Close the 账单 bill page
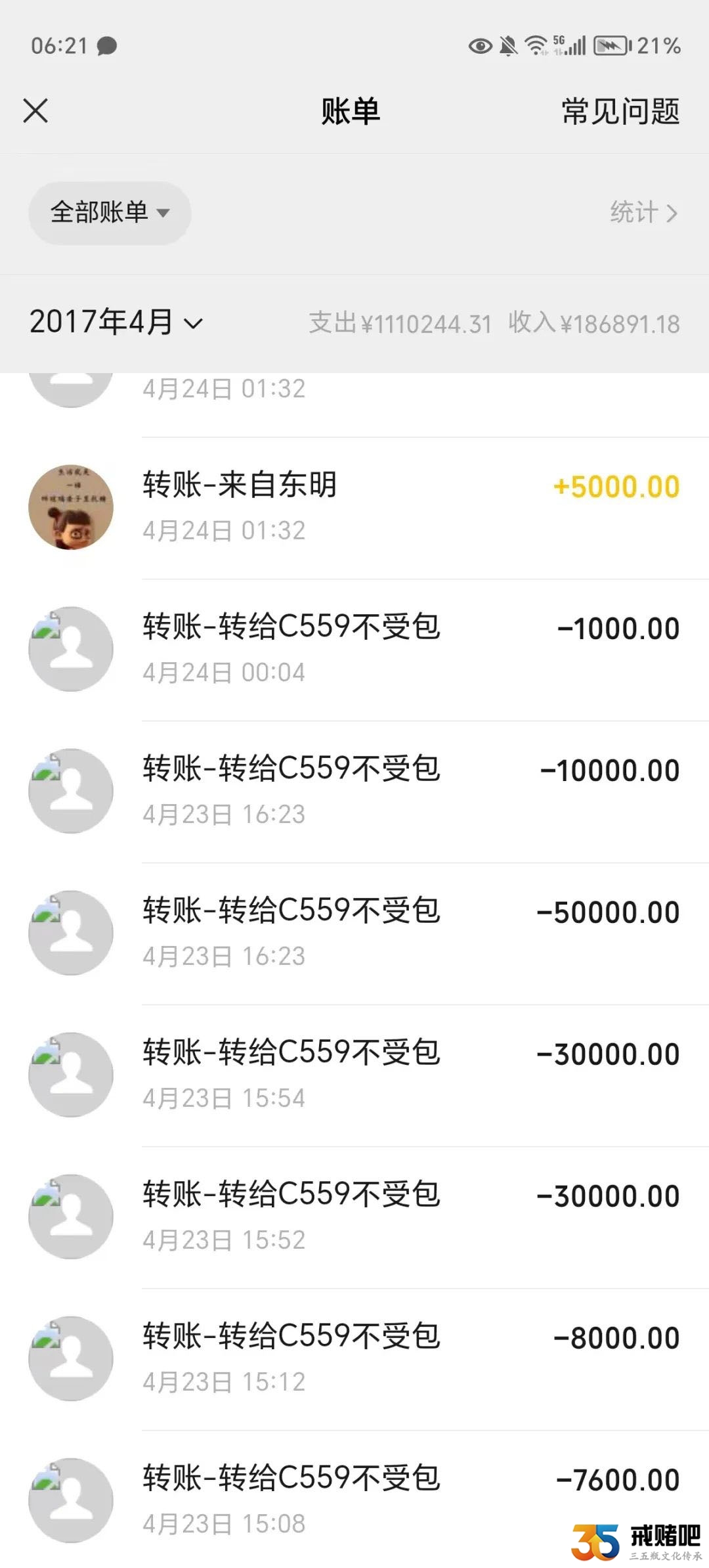Viewport: 709px width, 1568px height. (x=35, y=110)
